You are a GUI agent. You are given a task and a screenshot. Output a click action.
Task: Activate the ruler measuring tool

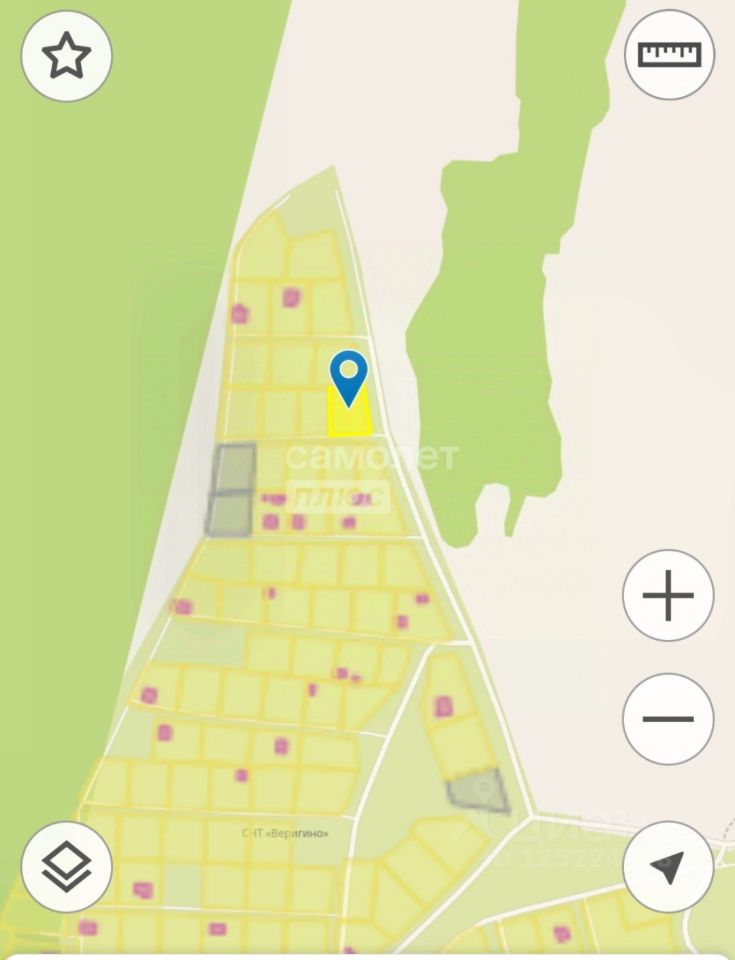(x=669, y=54)
